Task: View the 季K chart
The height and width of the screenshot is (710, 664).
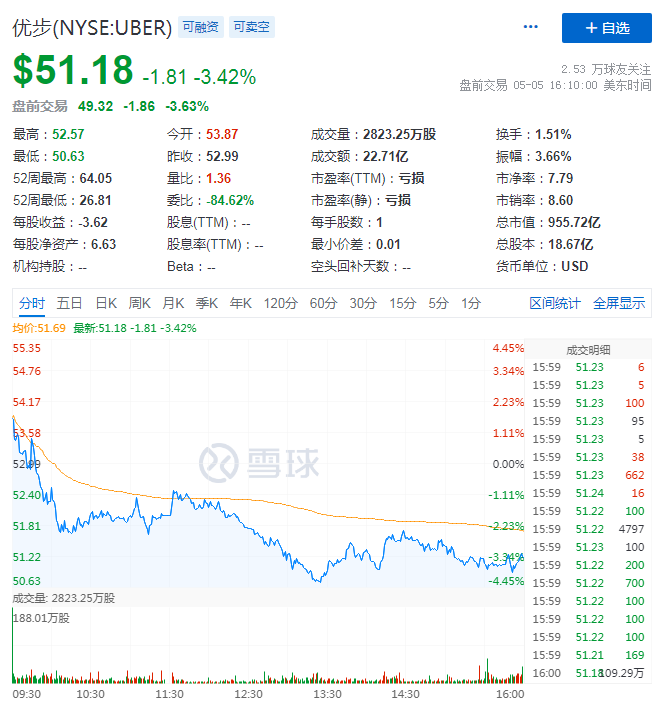Action: click(x=207, y=303)
